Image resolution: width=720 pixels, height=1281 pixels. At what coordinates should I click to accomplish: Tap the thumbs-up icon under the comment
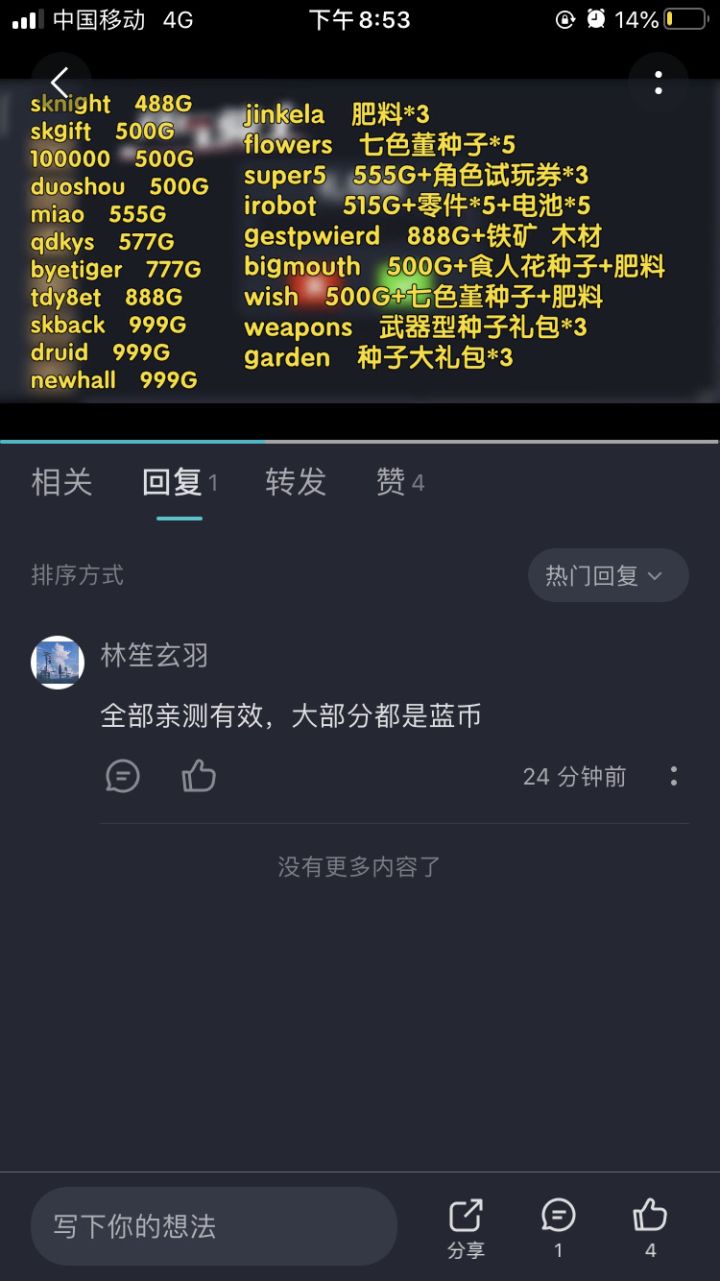point(198,776)
